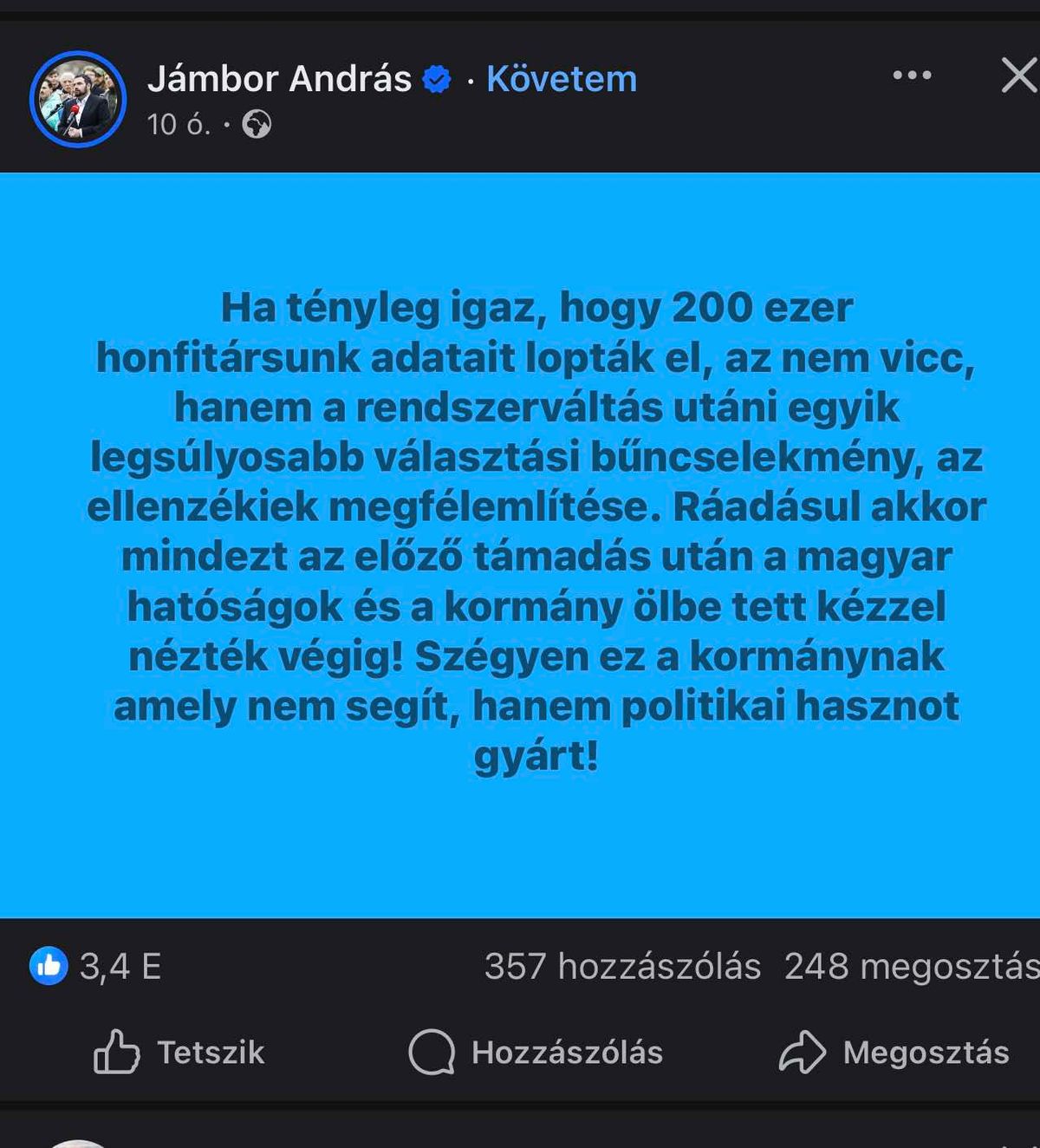Share the post with Megosztás

tap(894, 1052)
